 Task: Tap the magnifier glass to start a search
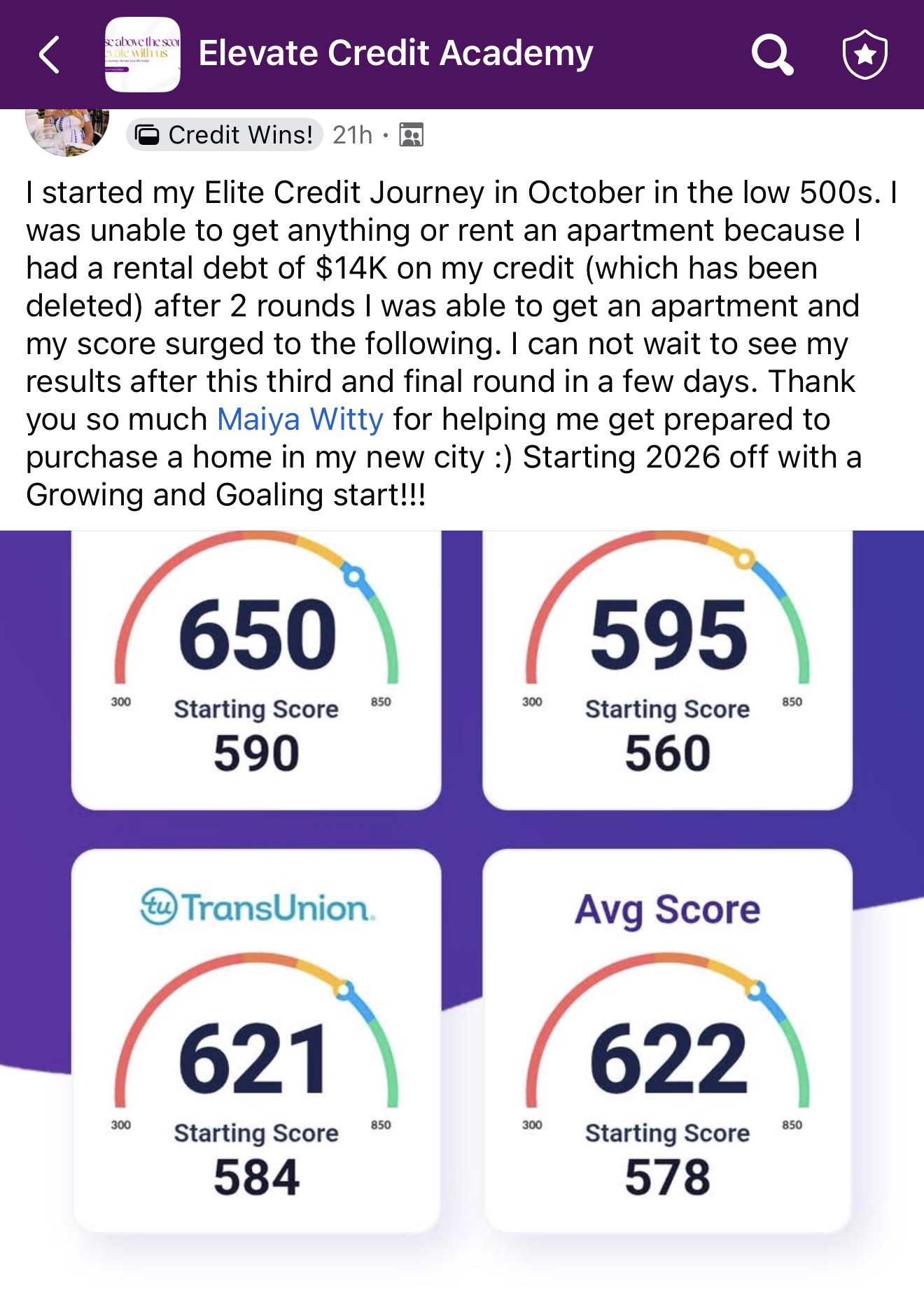tap(772, 53)
